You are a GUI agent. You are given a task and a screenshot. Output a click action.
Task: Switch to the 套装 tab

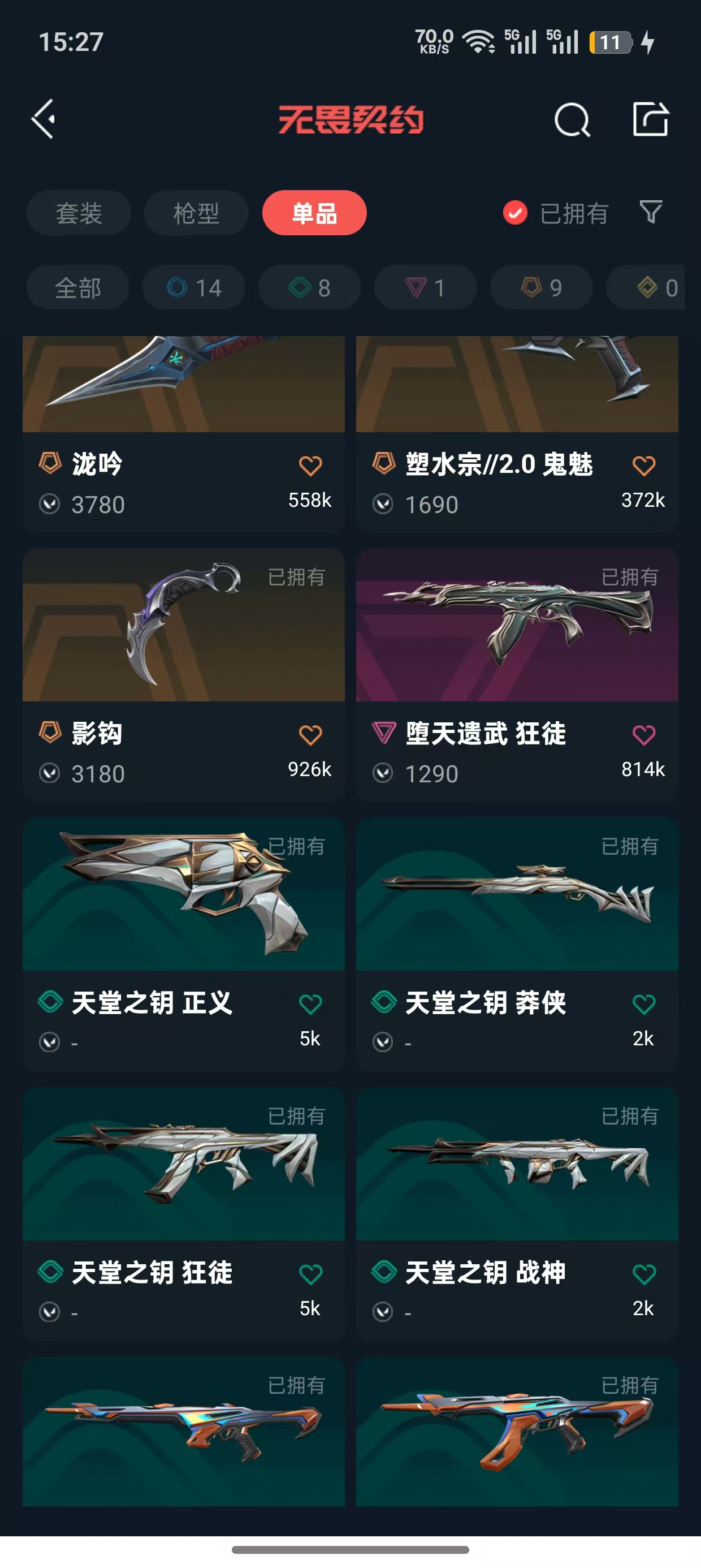(x=79, y=213)
